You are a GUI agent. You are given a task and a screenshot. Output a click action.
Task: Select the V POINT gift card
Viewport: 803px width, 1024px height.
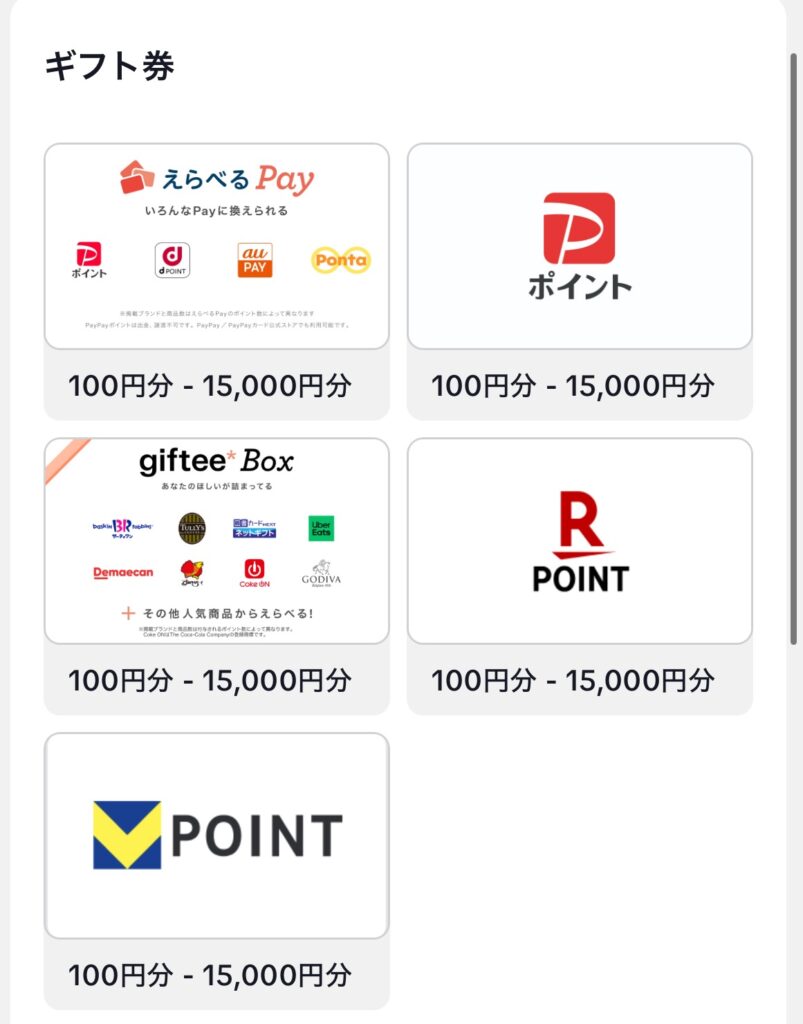(x=217, y=835)
